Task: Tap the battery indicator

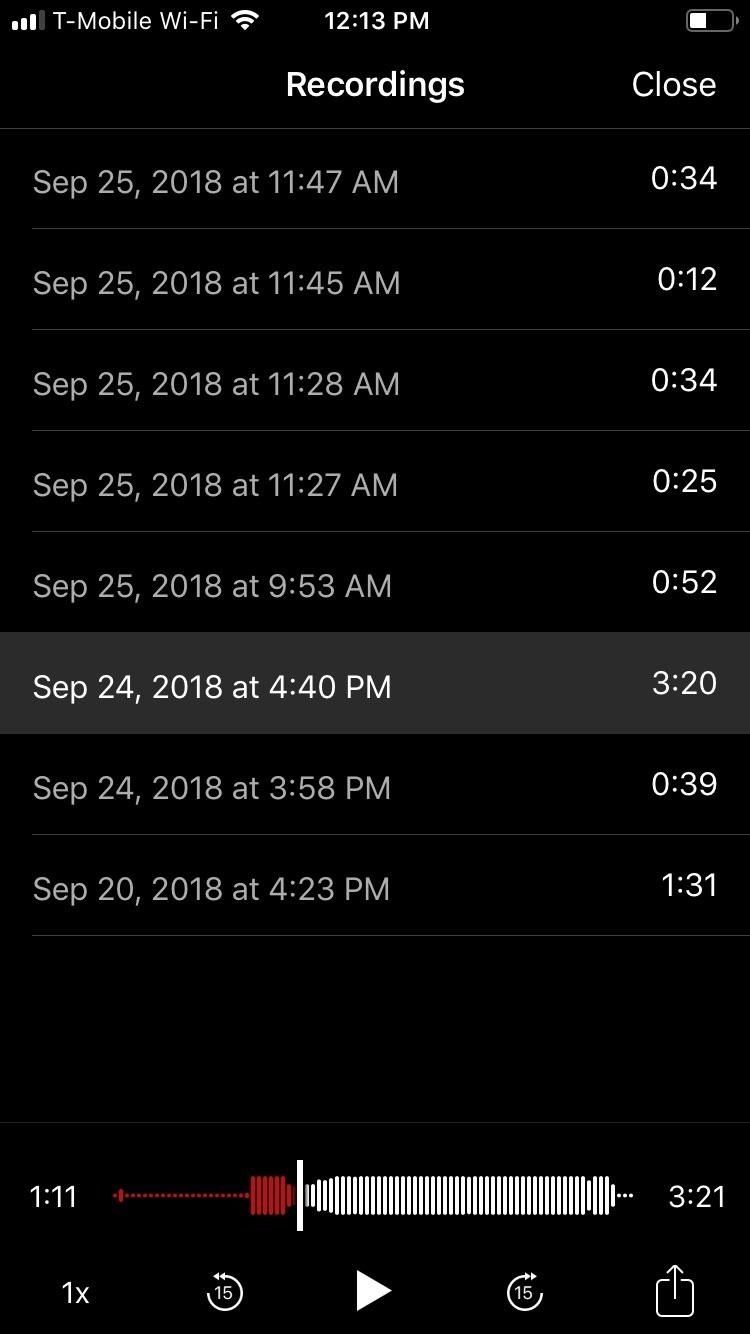Action: pos(711,19)
